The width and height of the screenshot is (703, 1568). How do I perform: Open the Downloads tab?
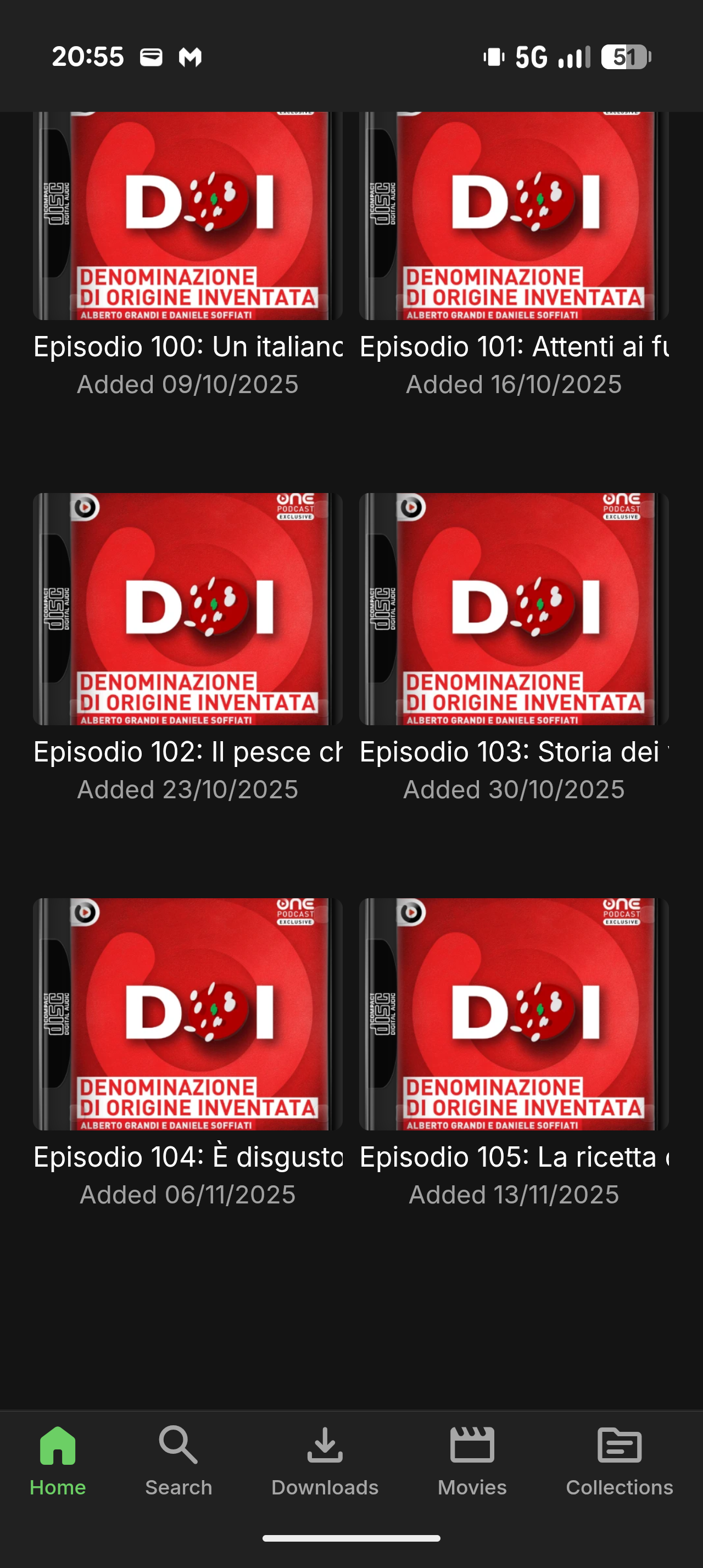(x=325, y=1460)
